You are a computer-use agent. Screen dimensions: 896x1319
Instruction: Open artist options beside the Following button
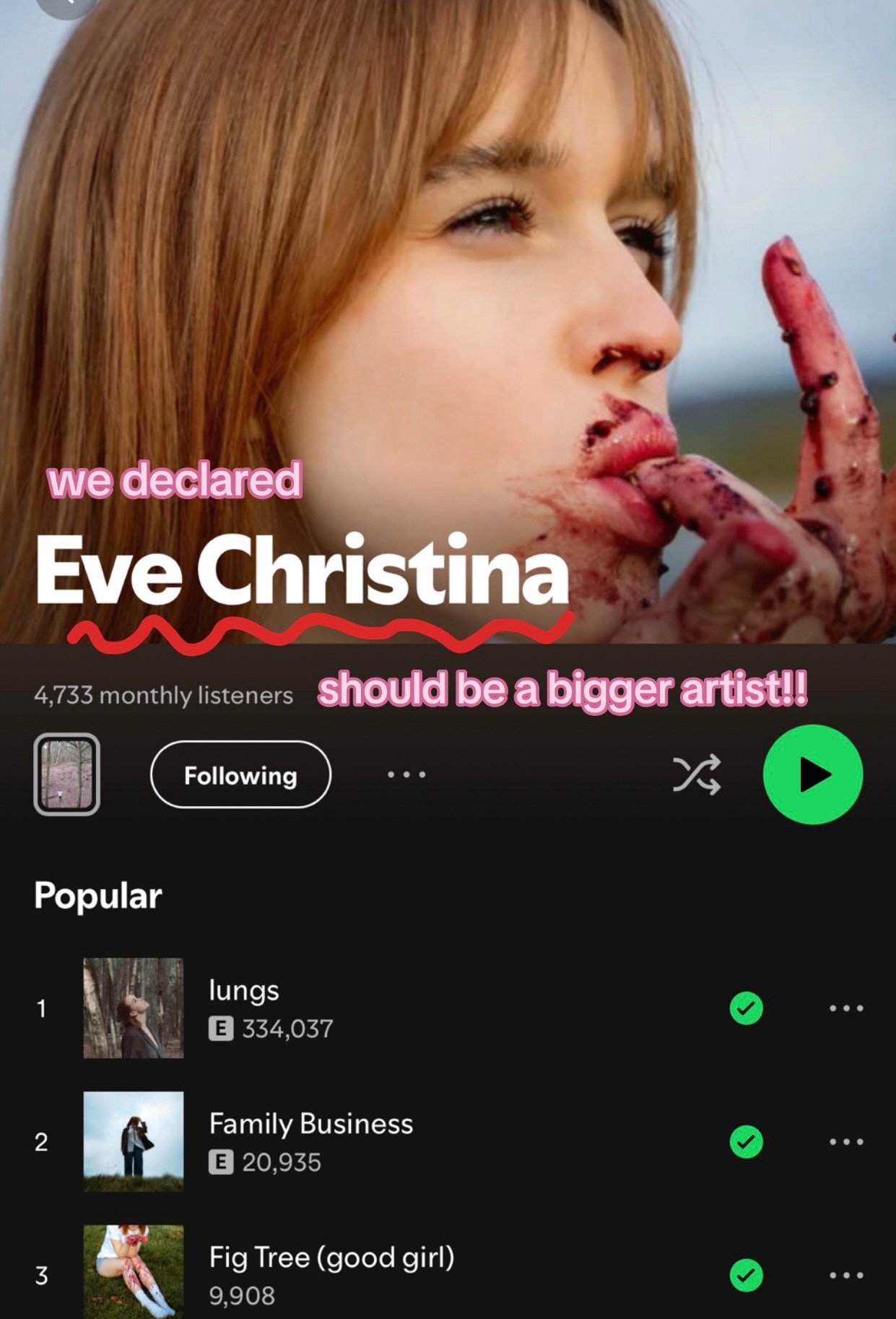point(406,774)
